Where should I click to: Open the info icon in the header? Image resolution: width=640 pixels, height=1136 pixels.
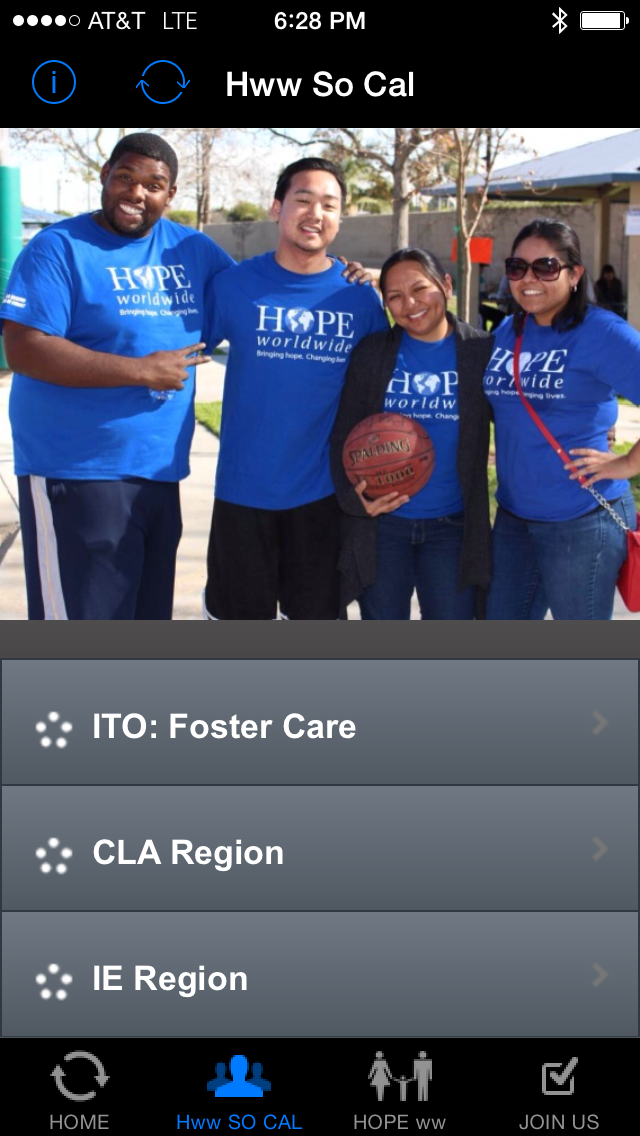click(x=54, y=83)
